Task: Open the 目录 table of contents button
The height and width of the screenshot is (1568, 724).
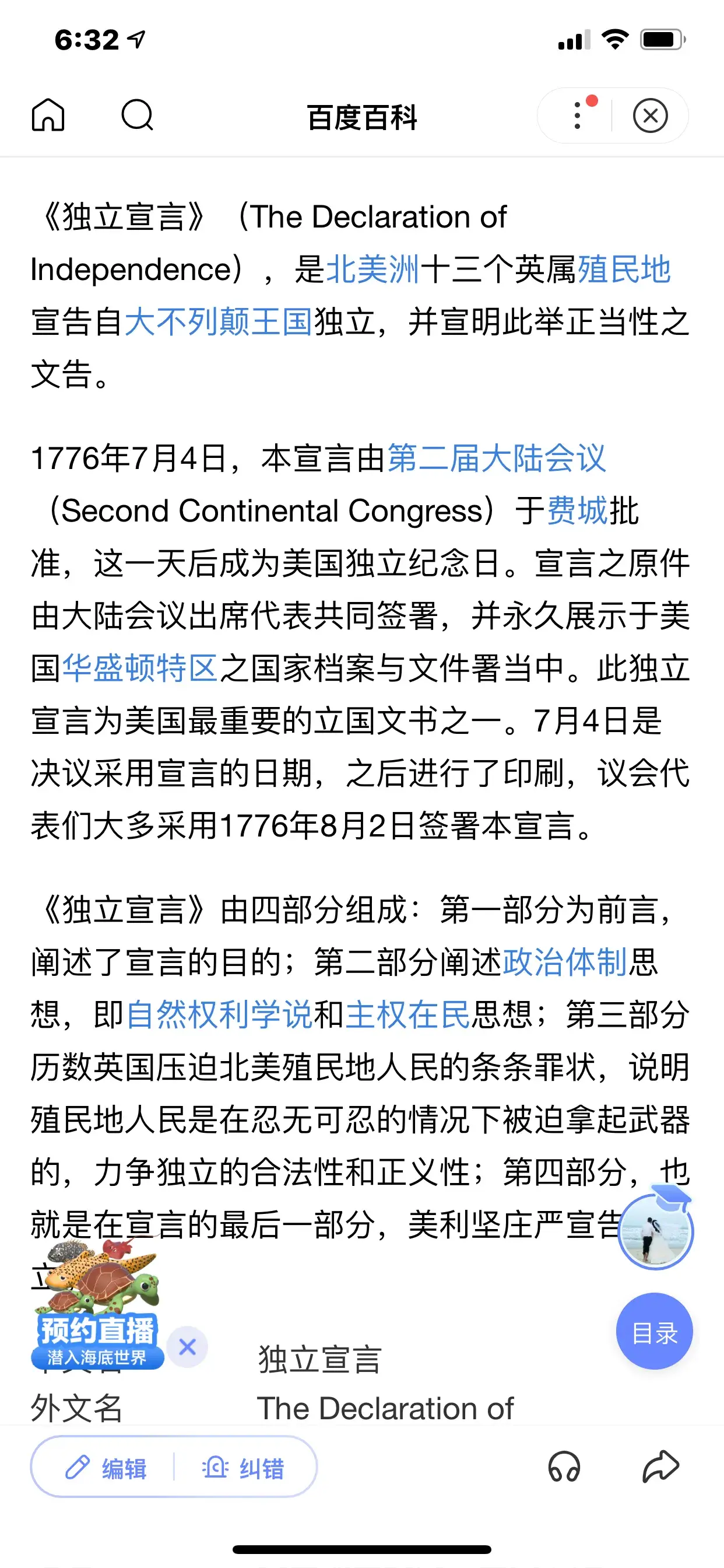Action: click(654, 1333)
